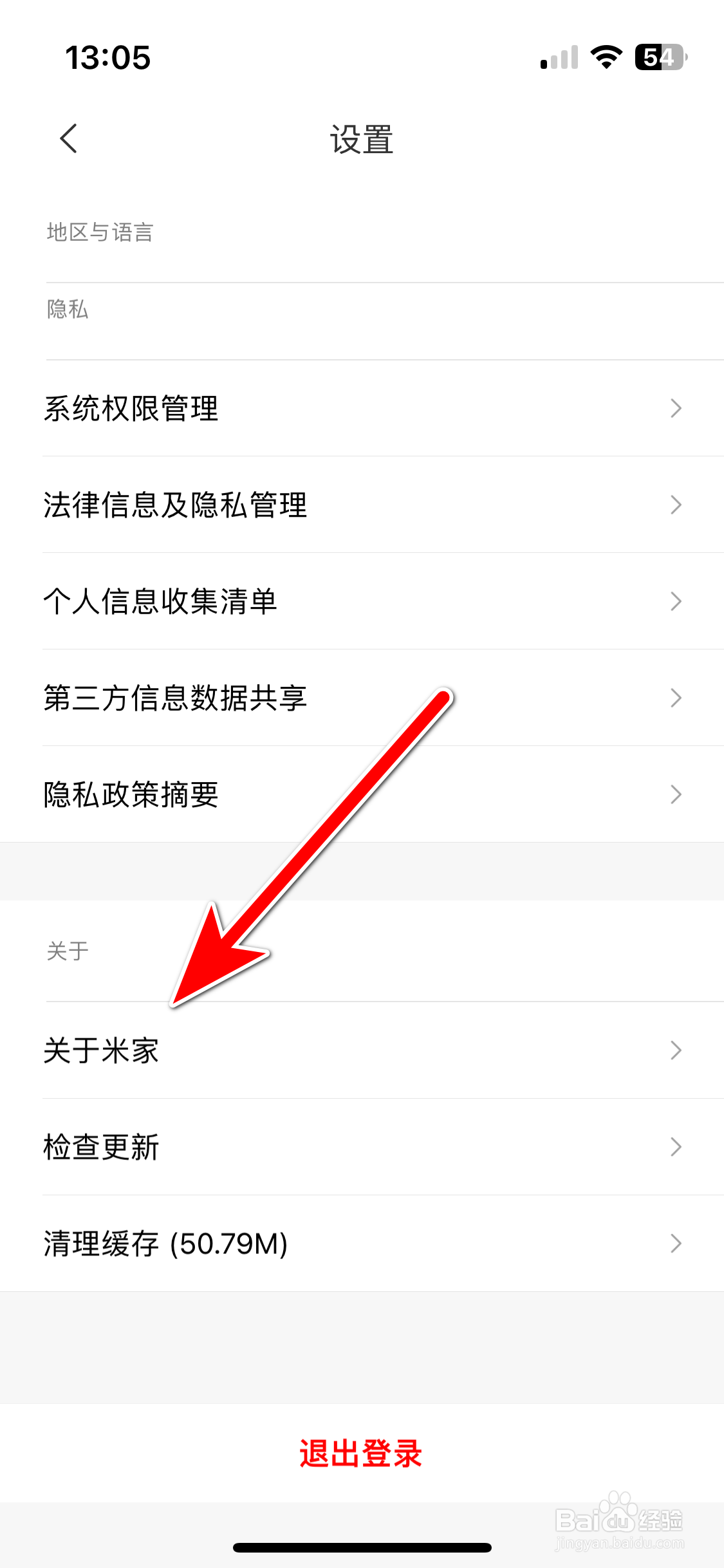Tap the clock showing 13:05
The image size is (724, 1568).
tap(109, 57)
